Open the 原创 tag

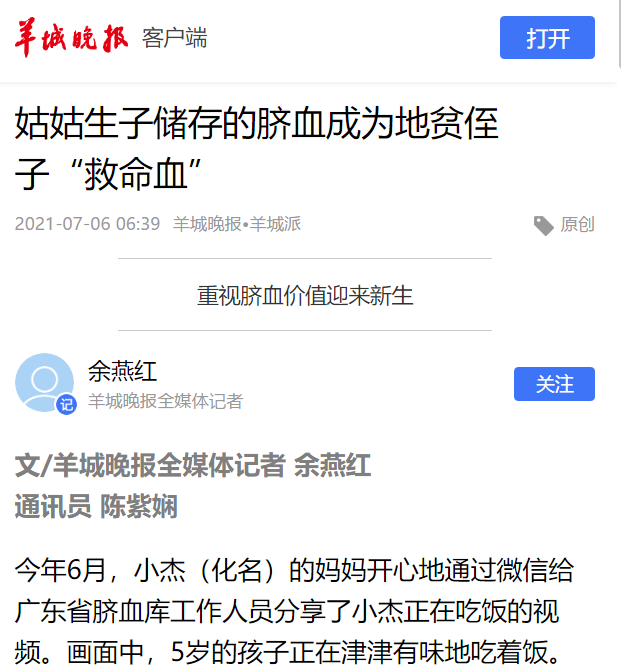tap(565, 225)
